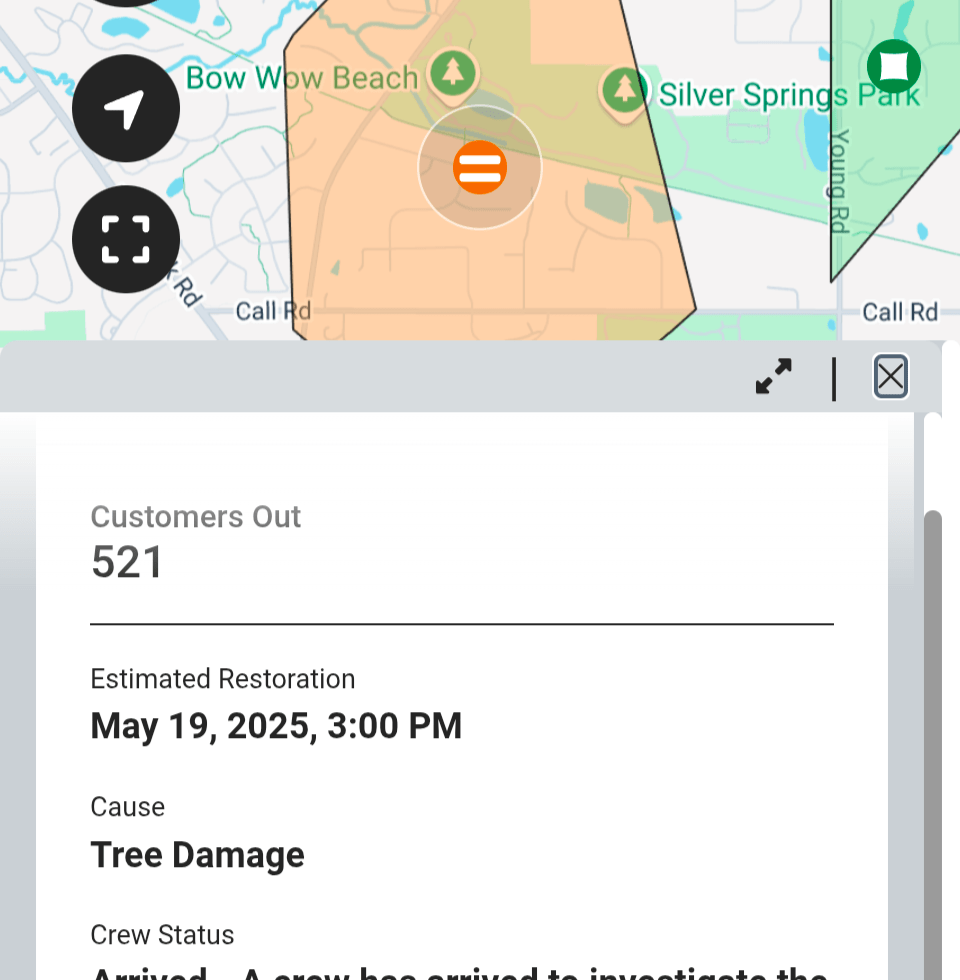Expand the outage details panel
This screenshot has height=980, width=960.
tap(773, 377)
